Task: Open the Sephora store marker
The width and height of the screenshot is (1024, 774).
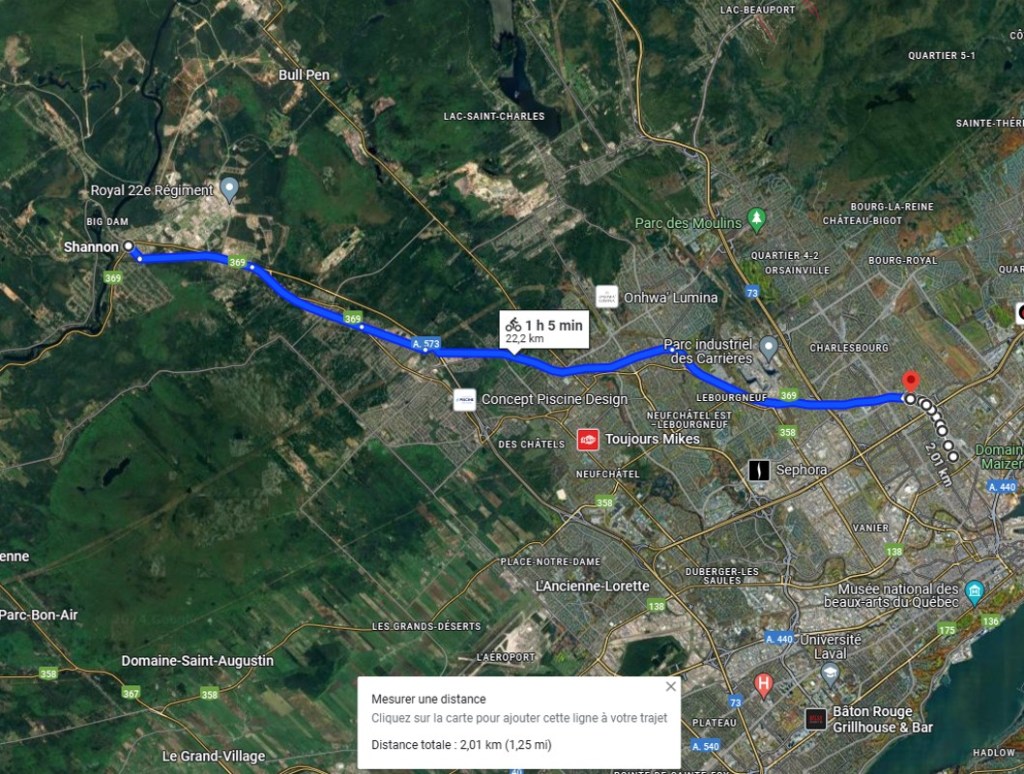Action: (x=760, y=469)
